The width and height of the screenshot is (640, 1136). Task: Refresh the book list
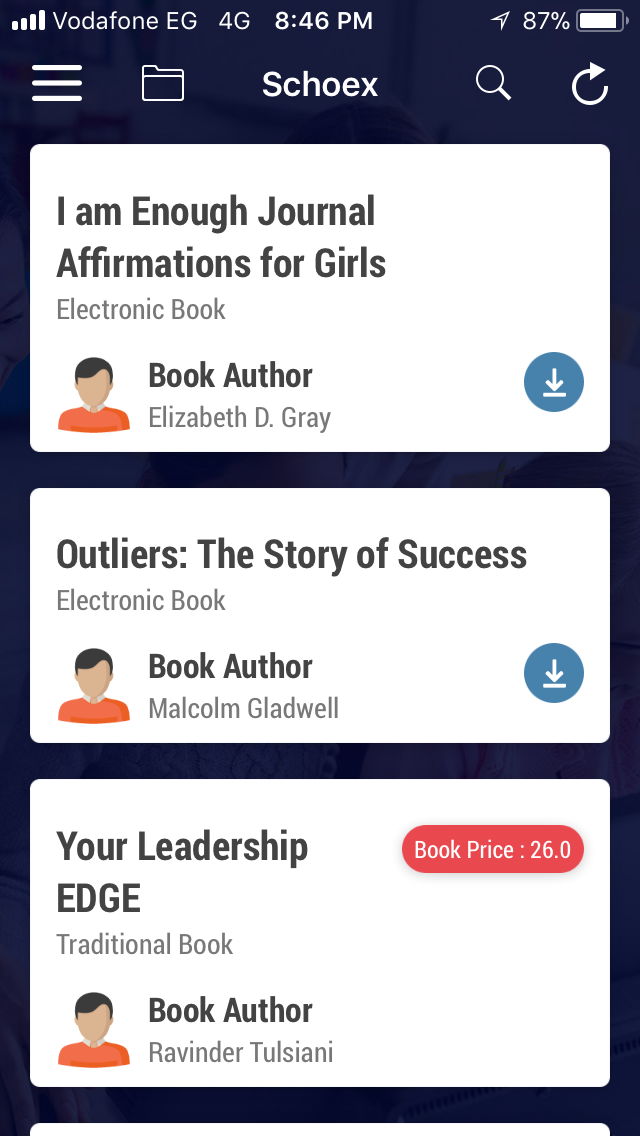pyautogui.click(x=590, y=84)
